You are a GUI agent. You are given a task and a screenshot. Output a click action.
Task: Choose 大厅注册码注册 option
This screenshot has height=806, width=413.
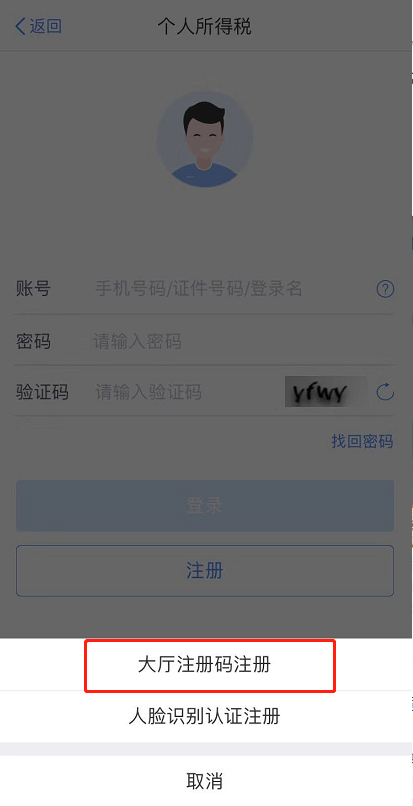click(x=205, y=665)
